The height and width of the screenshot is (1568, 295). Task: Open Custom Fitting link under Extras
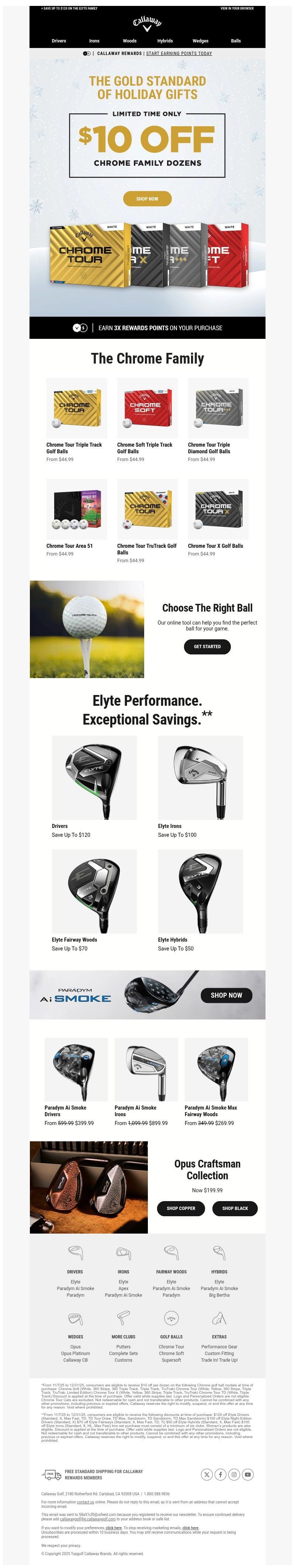(219, 1353)
